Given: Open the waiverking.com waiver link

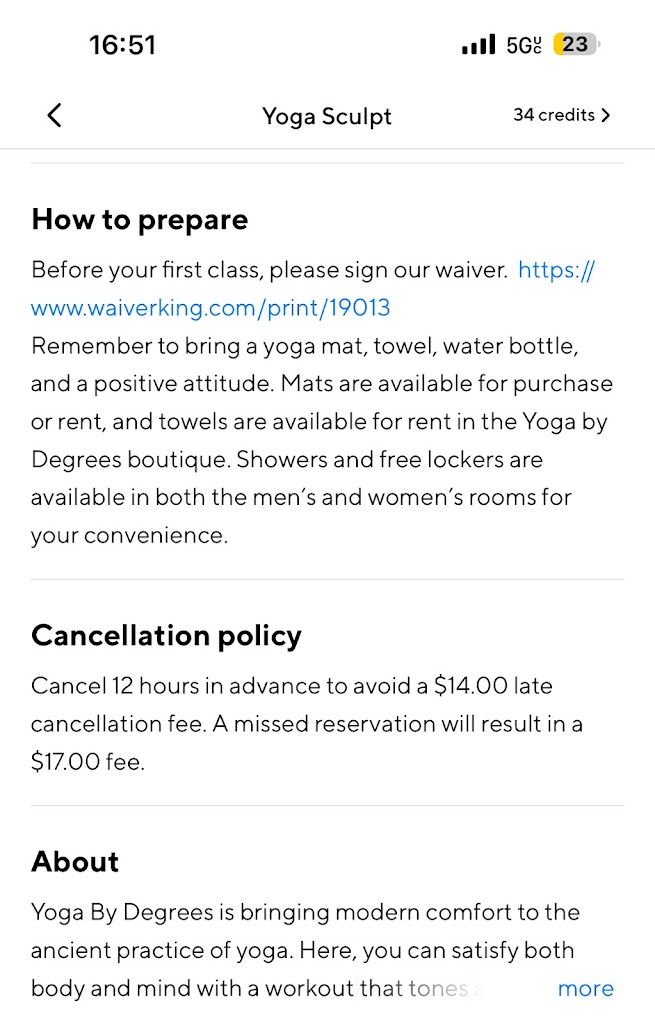Looking at the screenshot, I should (210, 307).
